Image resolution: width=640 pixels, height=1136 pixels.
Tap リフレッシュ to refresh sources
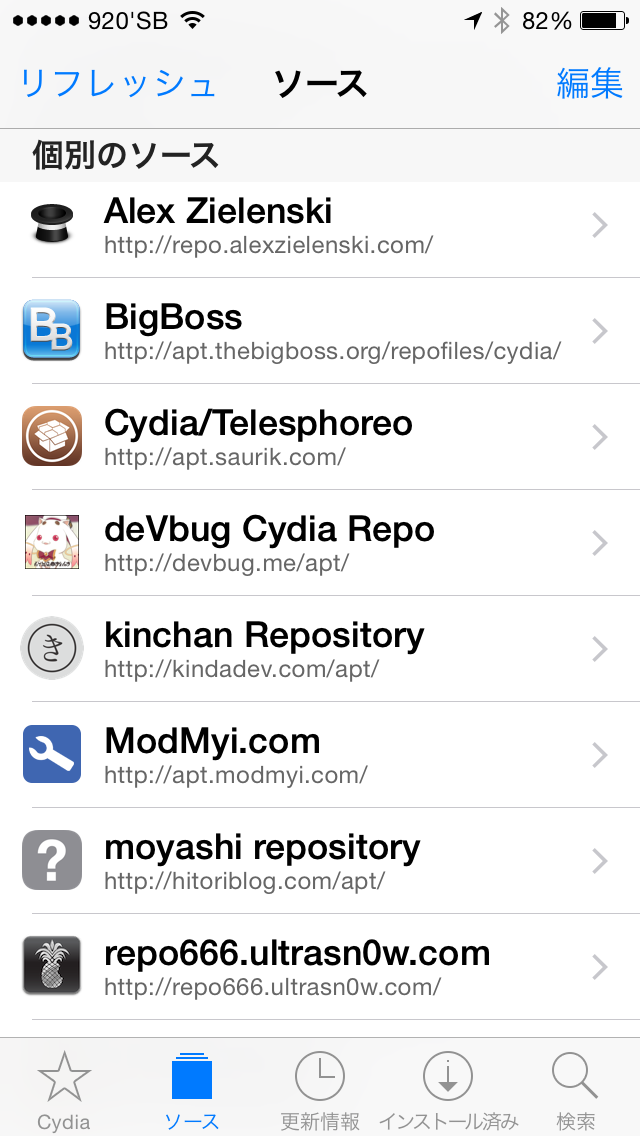(x=118, y=84)
